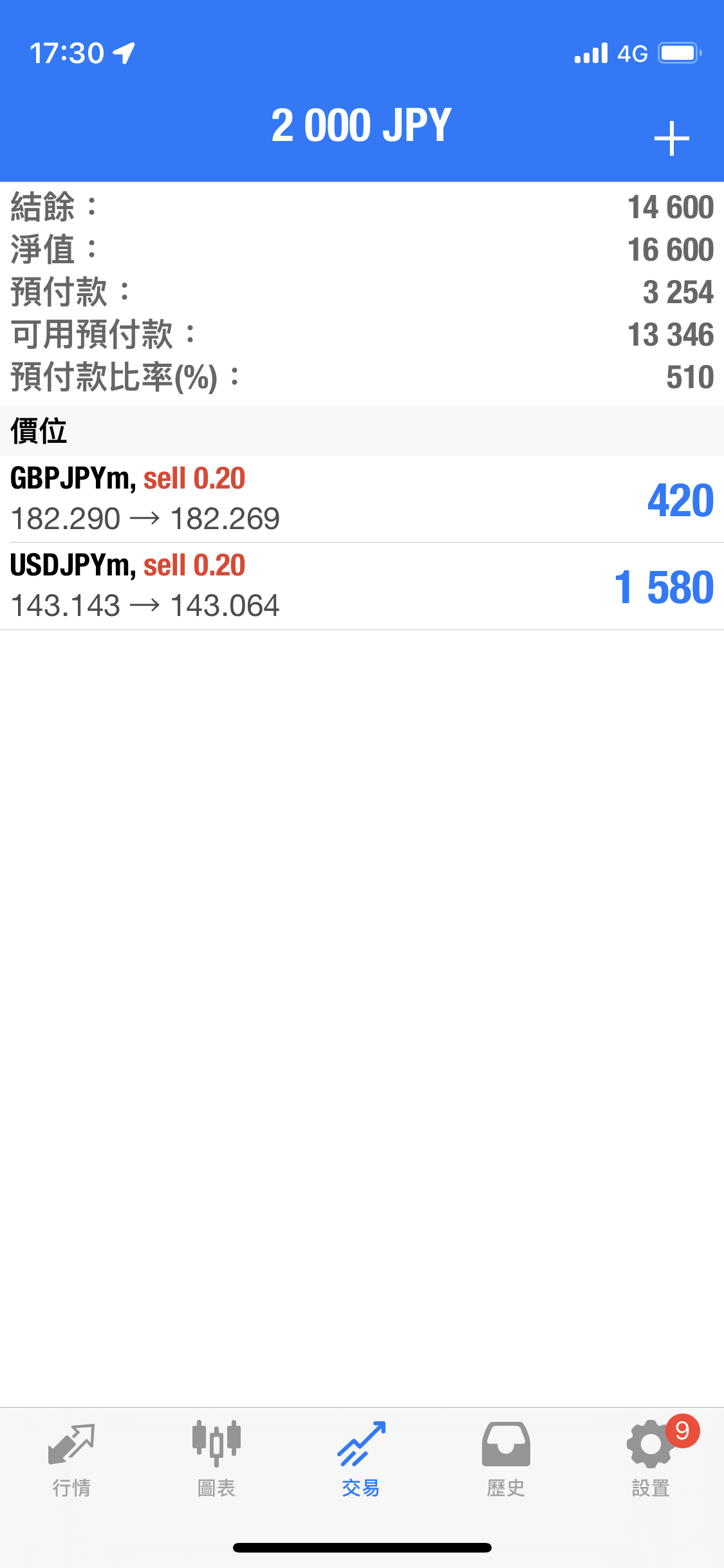Open the GBPJPYm sell 0.20 position
Viewport: 724px width, 1568px height.
pyautogui.click(x=362, y=499)
